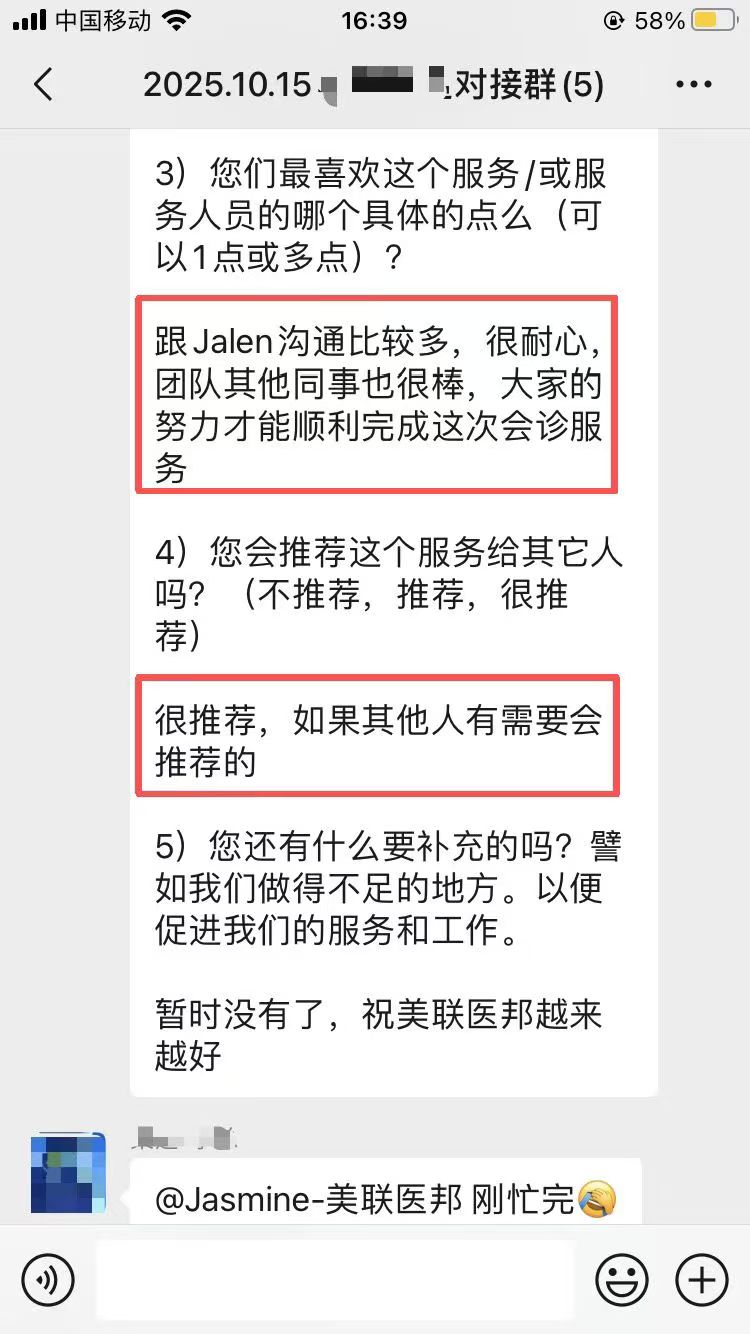Switch to voice message input

click(x=48, y=1279)
